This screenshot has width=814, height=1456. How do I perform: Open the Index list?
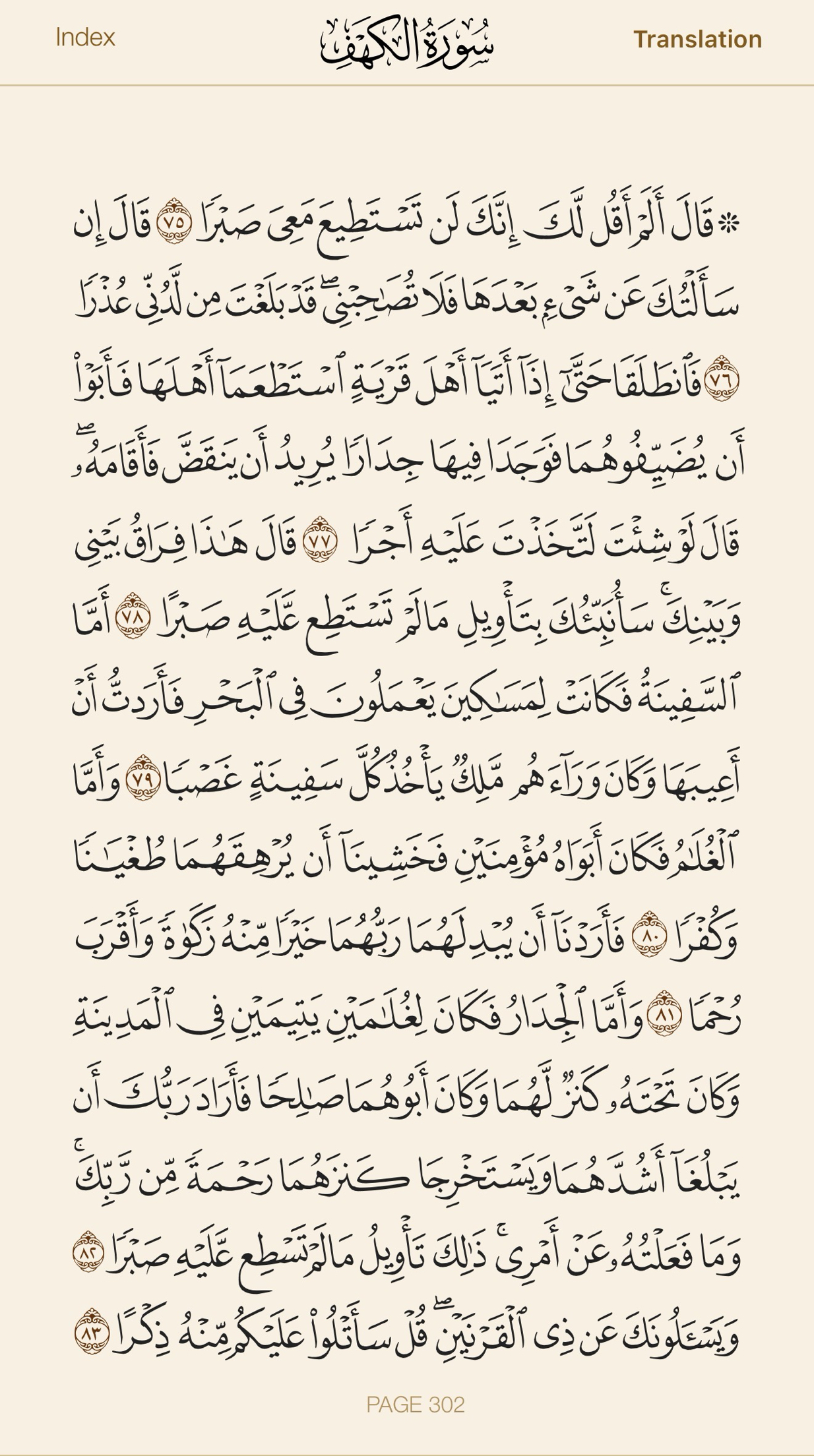tap(85, 38)
